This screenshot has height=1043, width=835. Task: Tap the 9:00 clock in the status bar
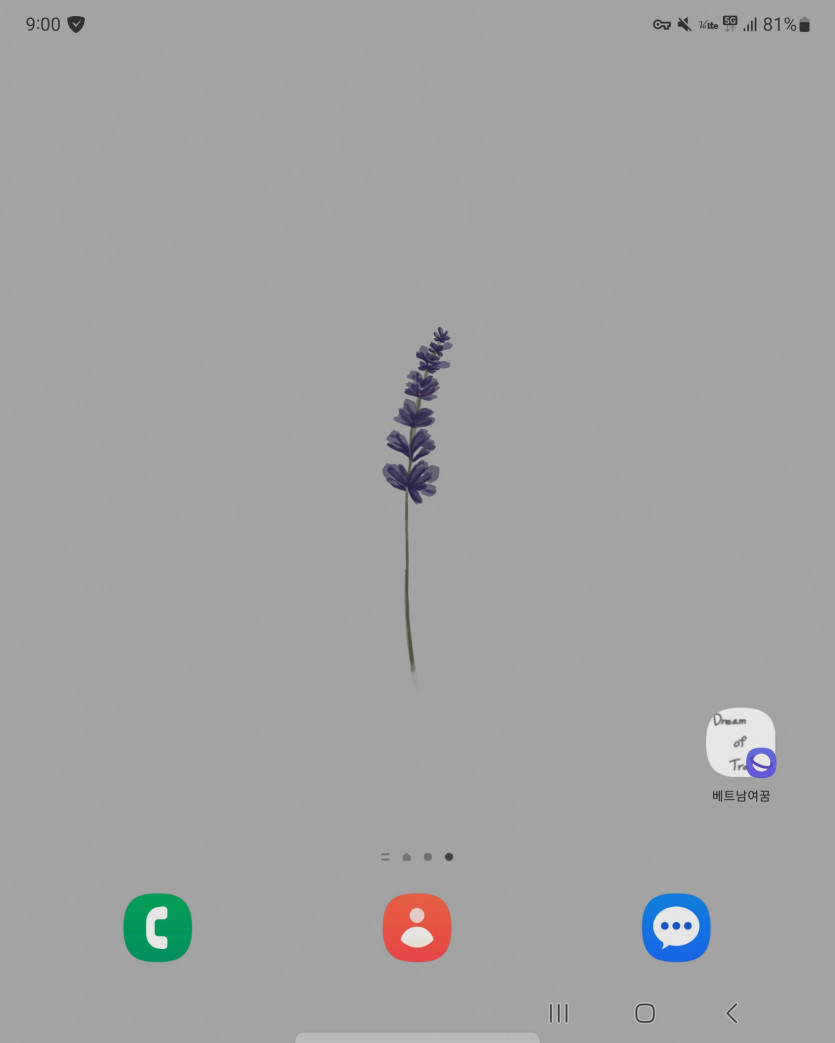[42, 24]
